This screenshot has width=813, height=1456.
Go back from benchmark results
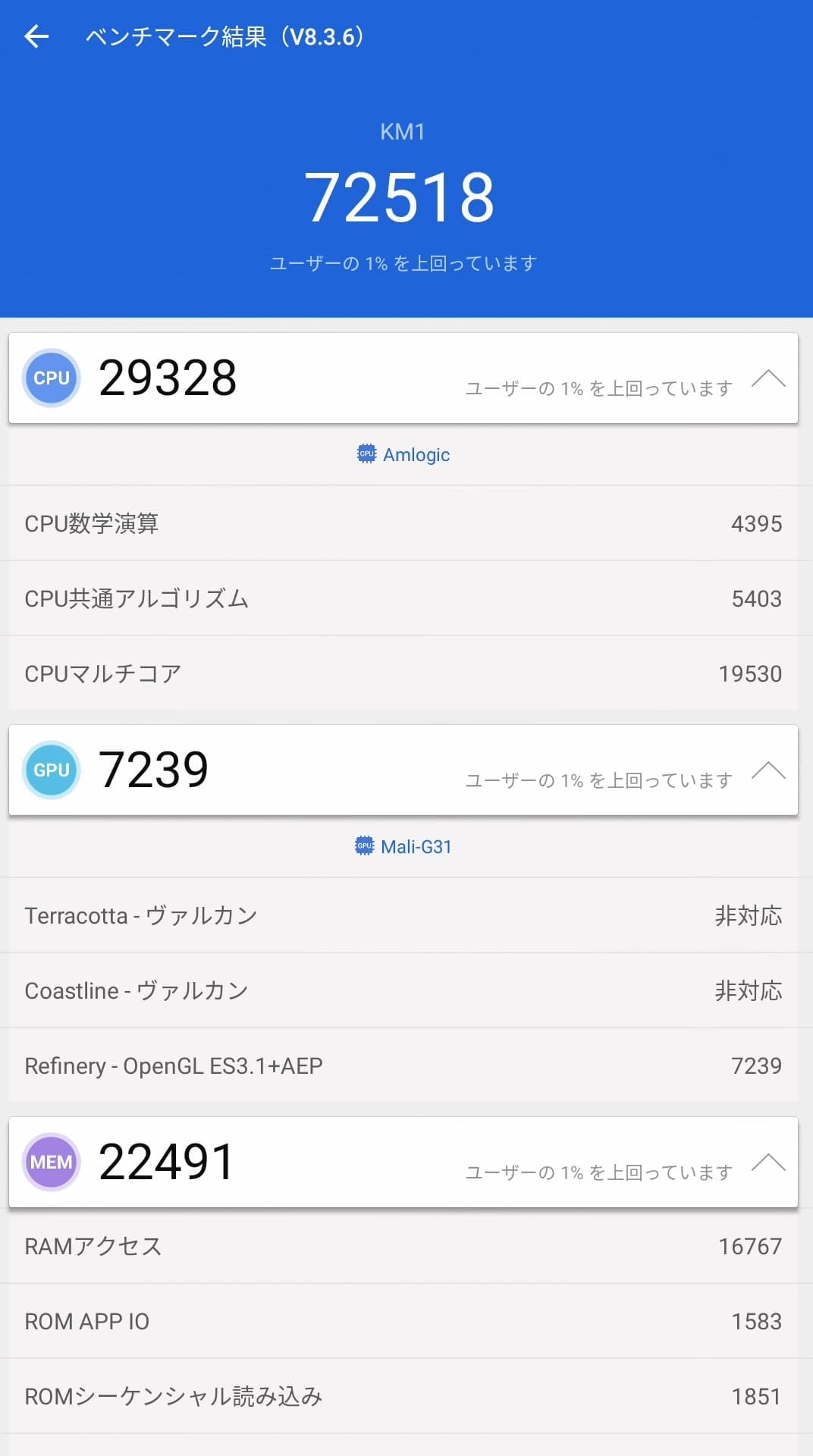(x=36, y=36)
